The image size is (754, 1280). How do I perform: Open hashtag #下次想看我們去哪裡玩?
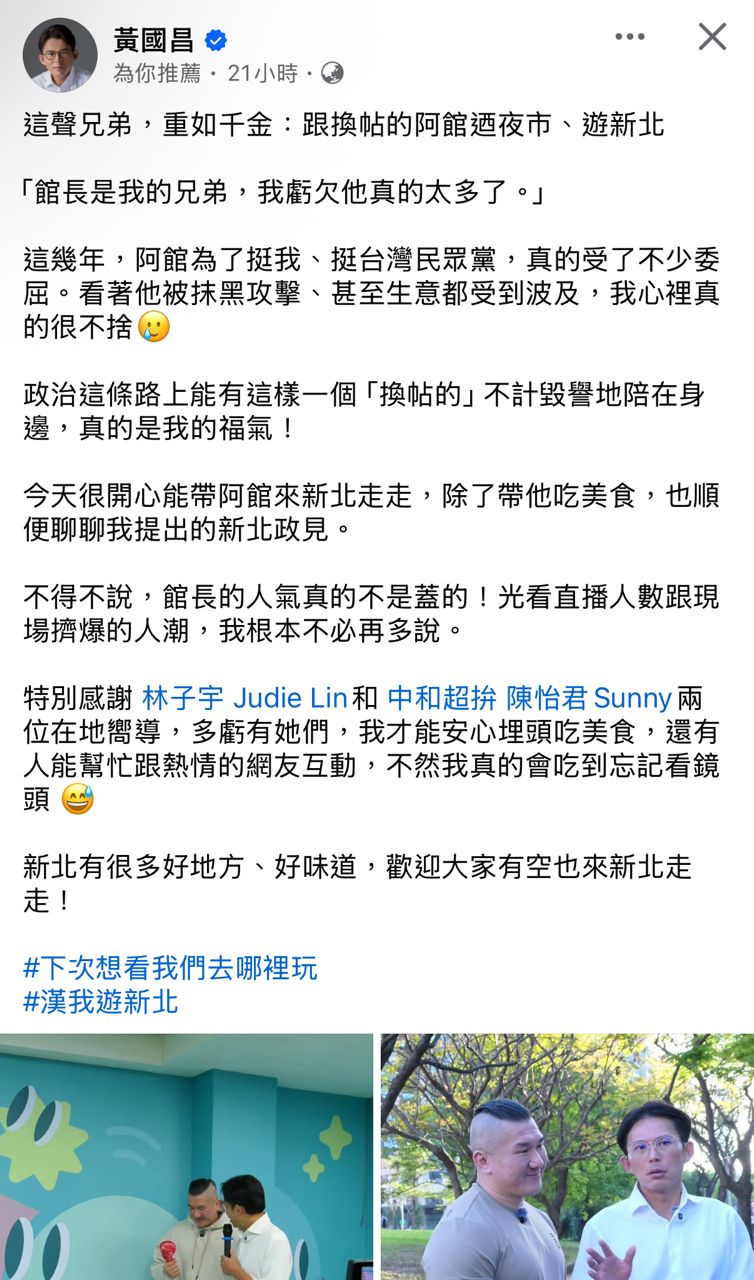coord(170,967)
